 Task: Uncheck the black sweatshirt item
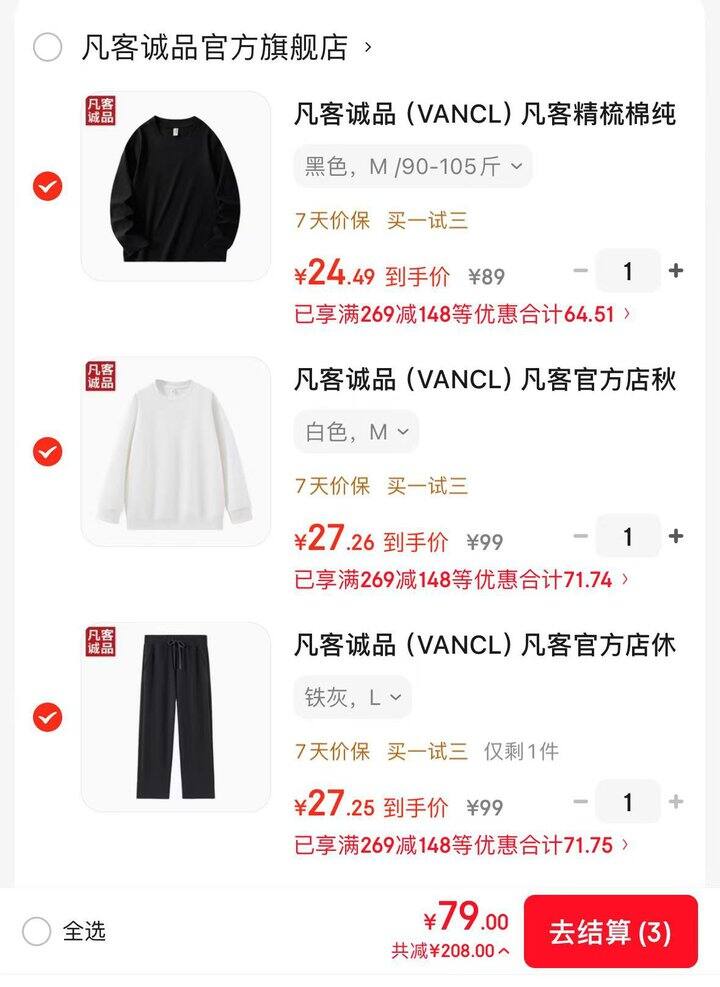48,186
